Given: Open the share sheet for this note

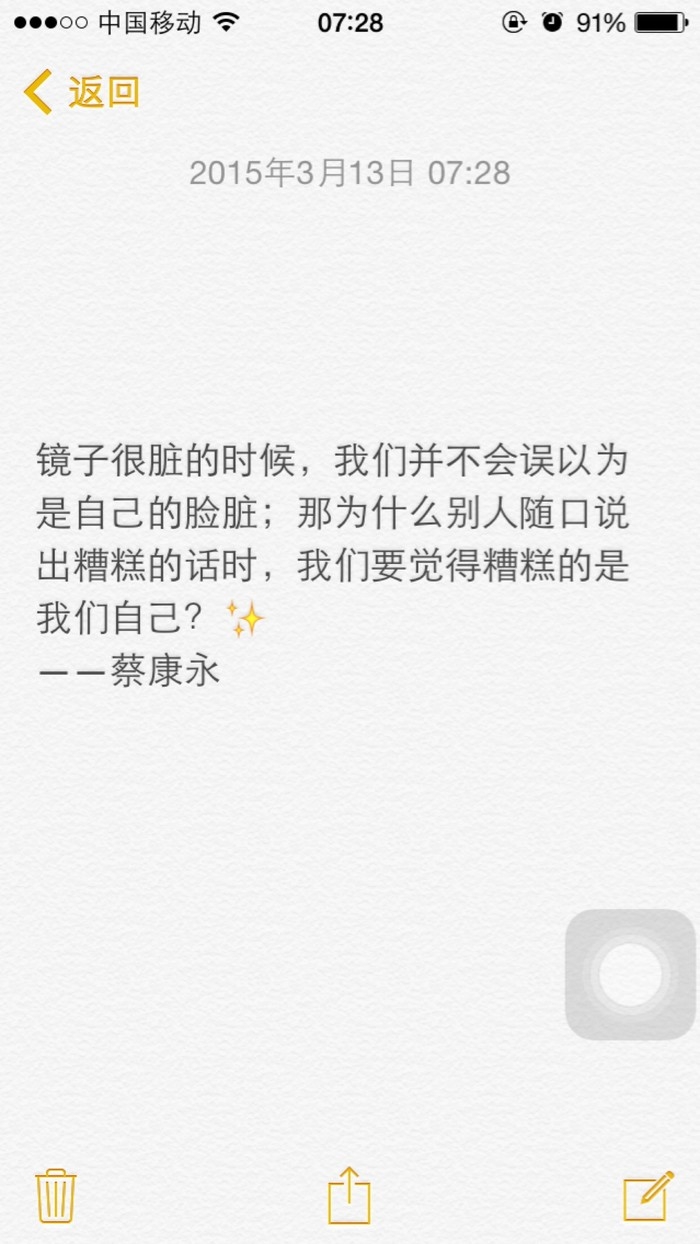Looking at the screenshot, I should 350,1195.
